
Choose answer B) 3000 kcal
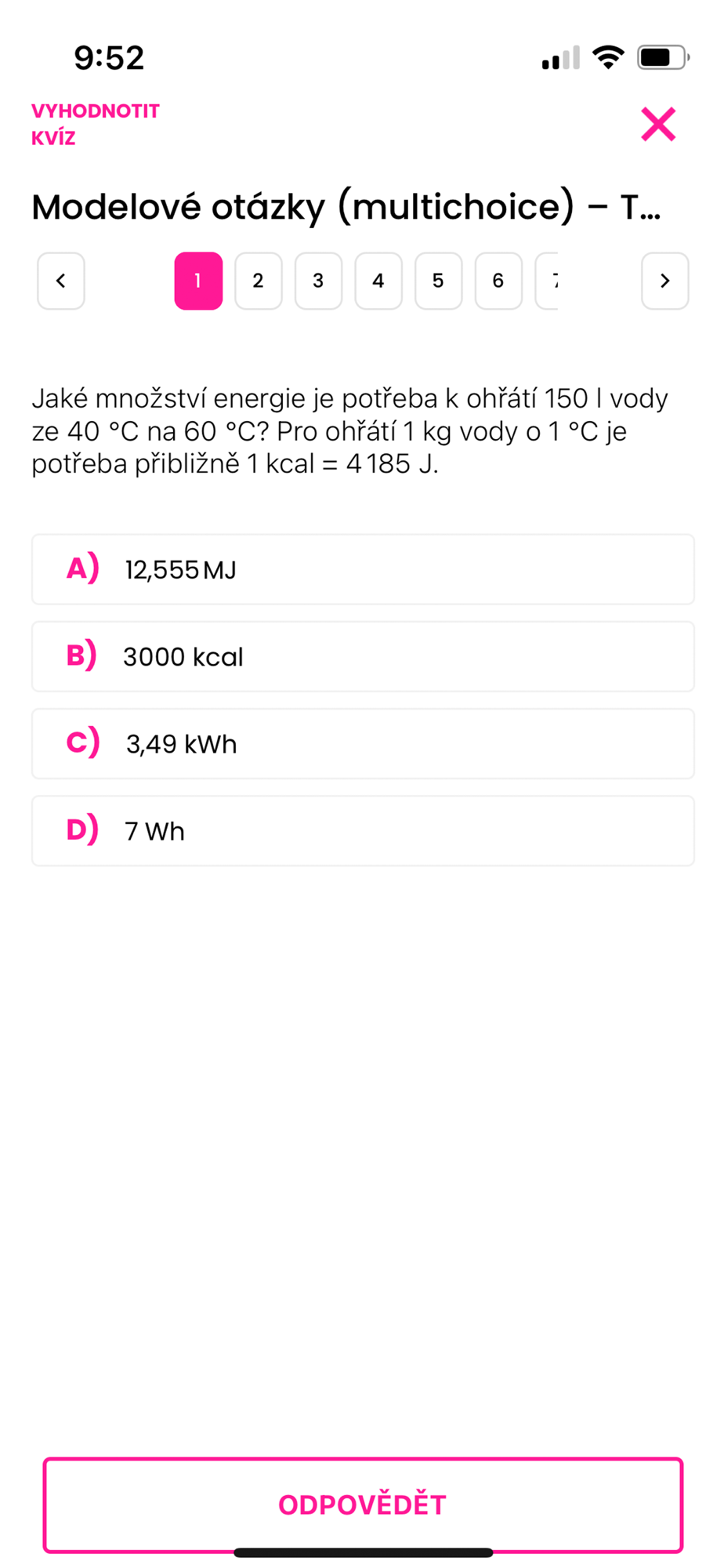(363, 656)
